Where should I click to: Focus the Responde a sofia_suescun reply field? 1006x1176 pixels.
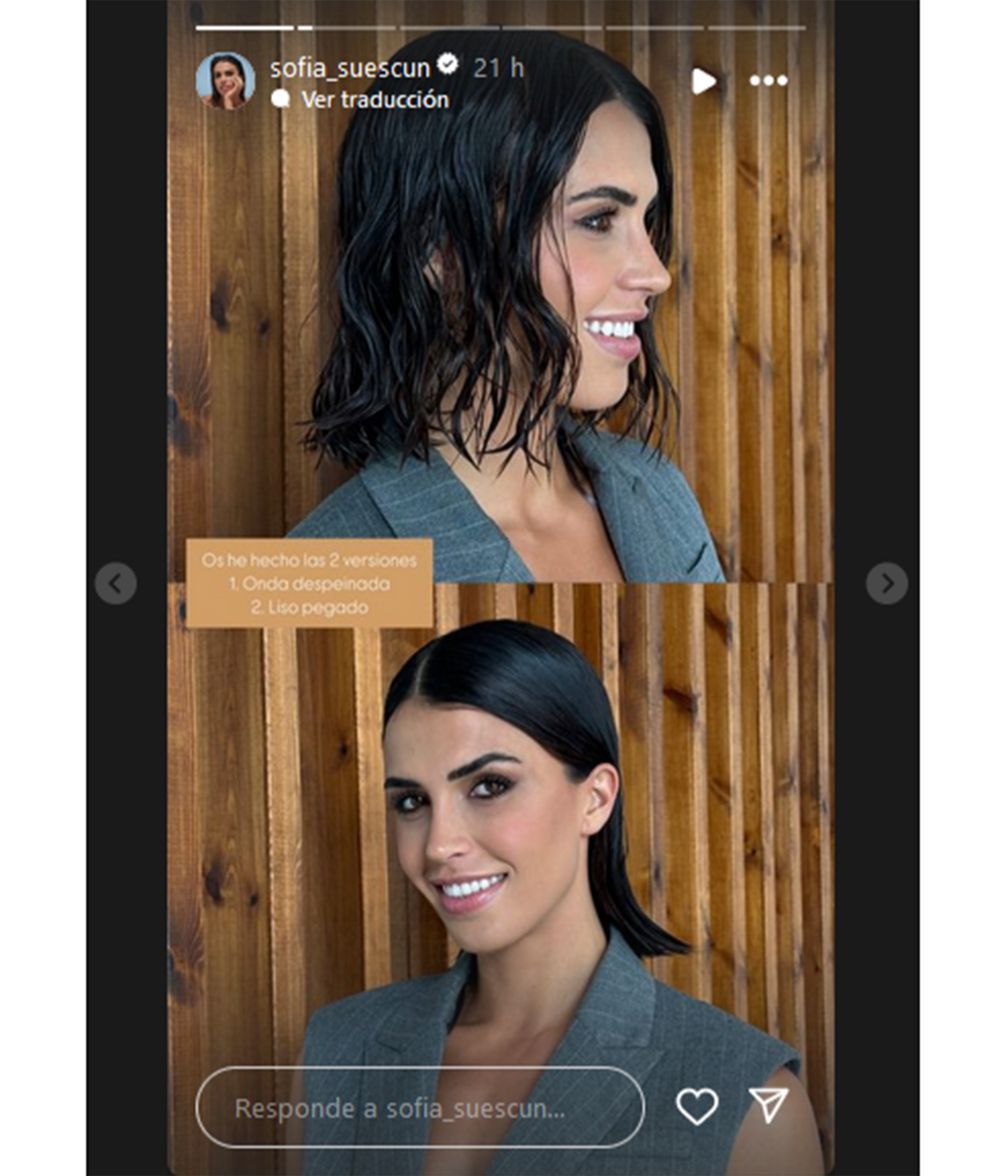420,1107
